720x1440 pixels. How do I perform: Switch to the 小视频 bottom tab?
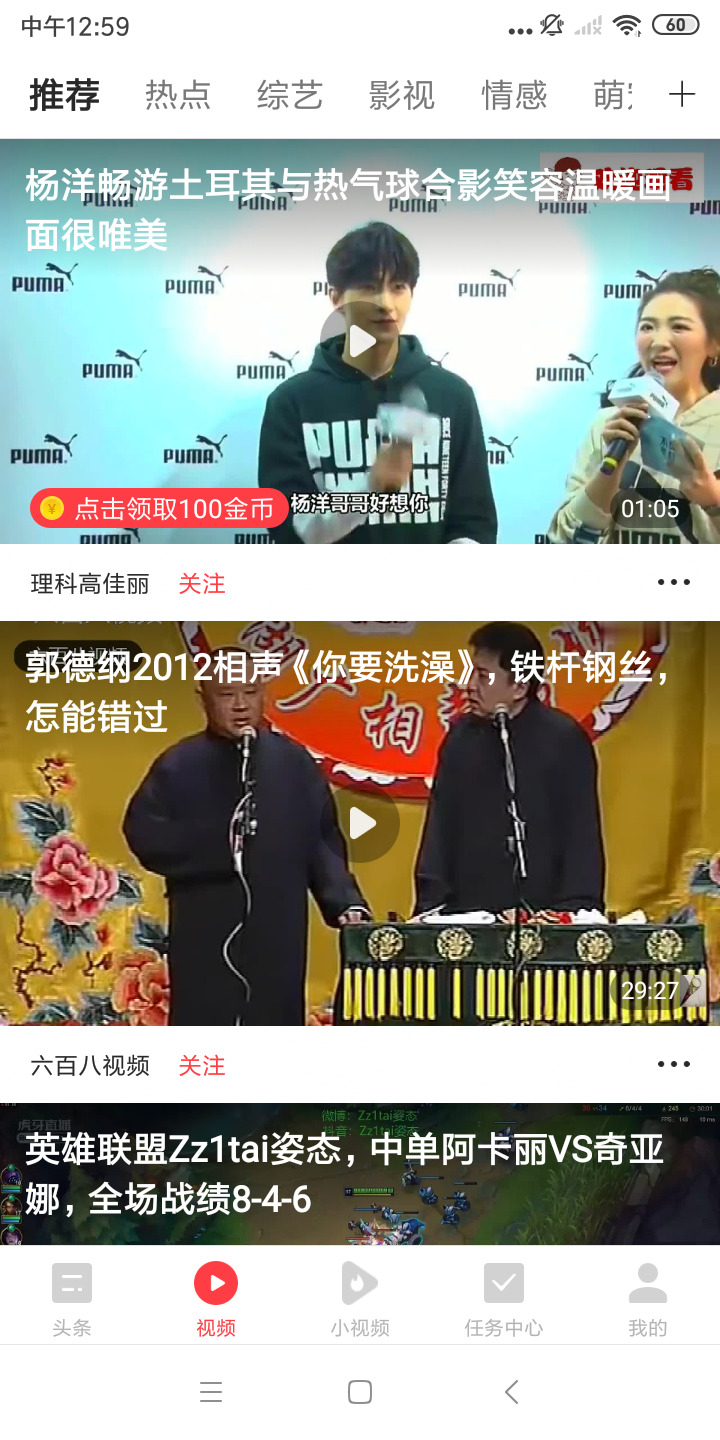(x=360, y=1298)
